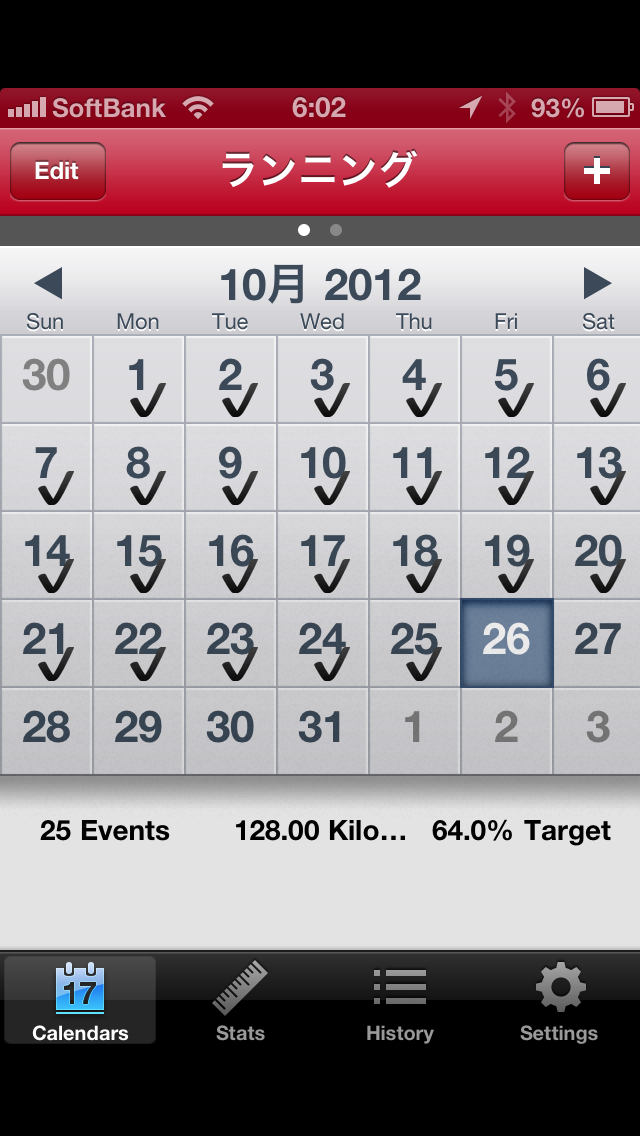640x1136 pixels.
Task: Select the grayed September 30 cell
Action: pyautogui.click(x=46, y=379)
